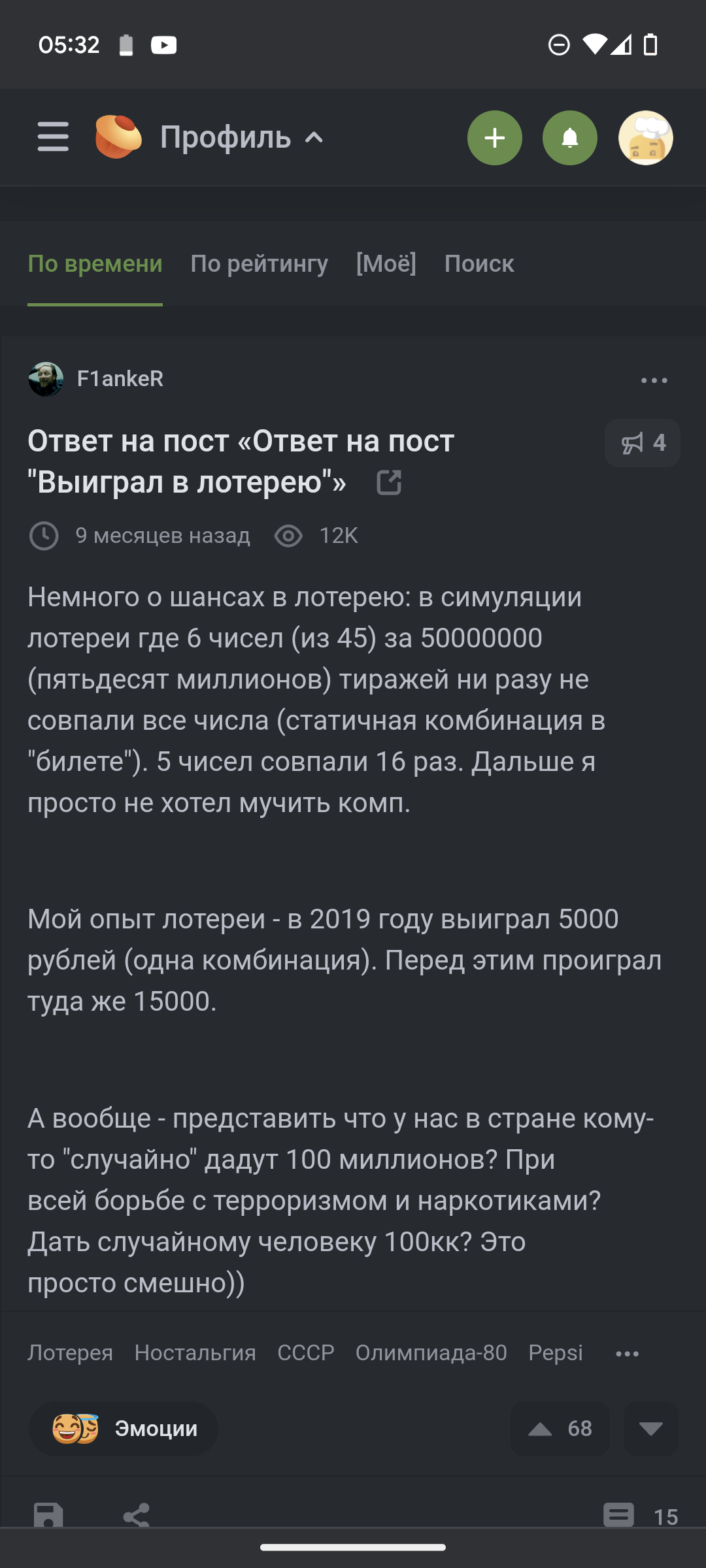Open post options three-dot menu

[654, 380]
